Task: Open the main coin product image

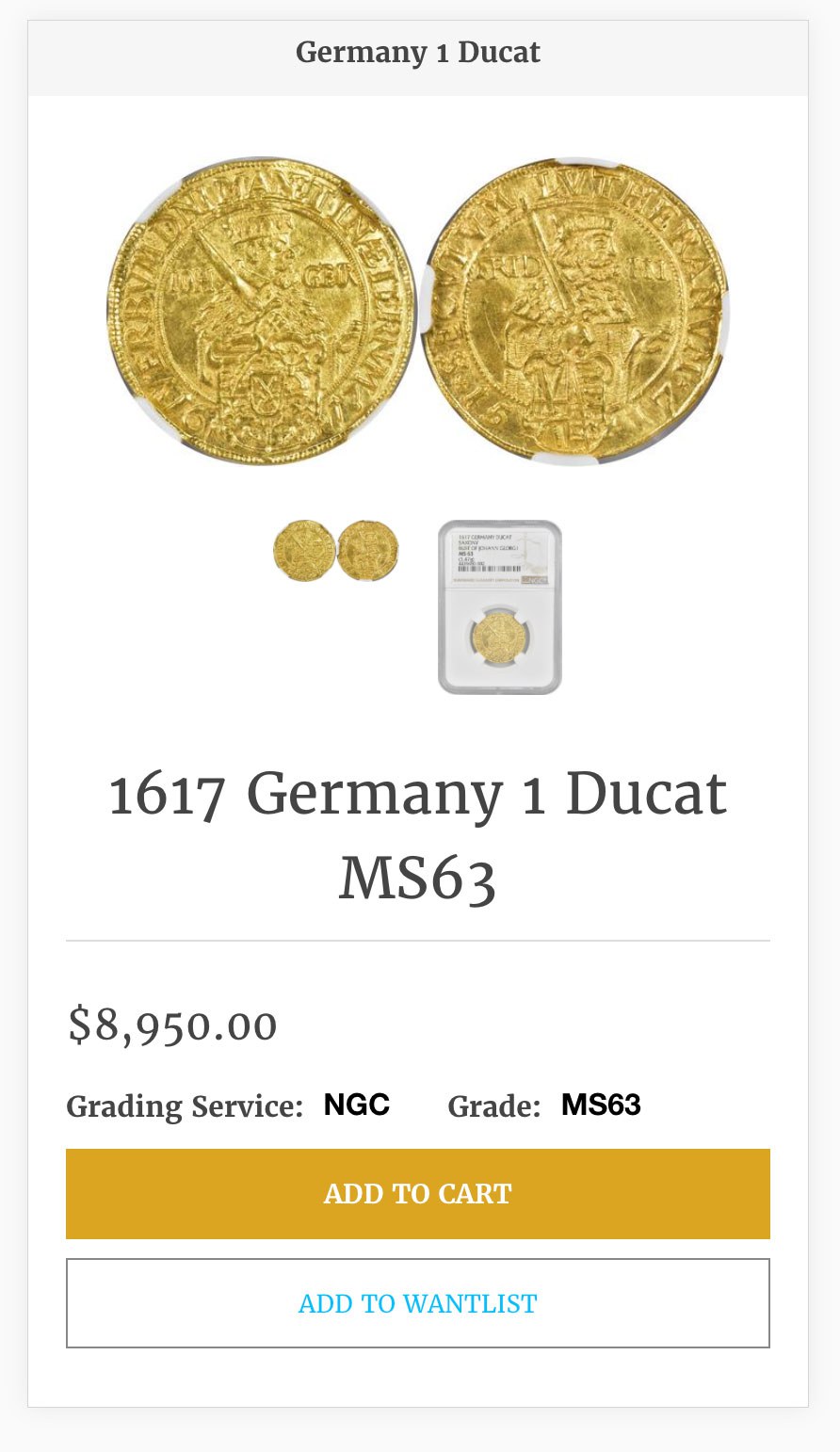Action: 417,311
